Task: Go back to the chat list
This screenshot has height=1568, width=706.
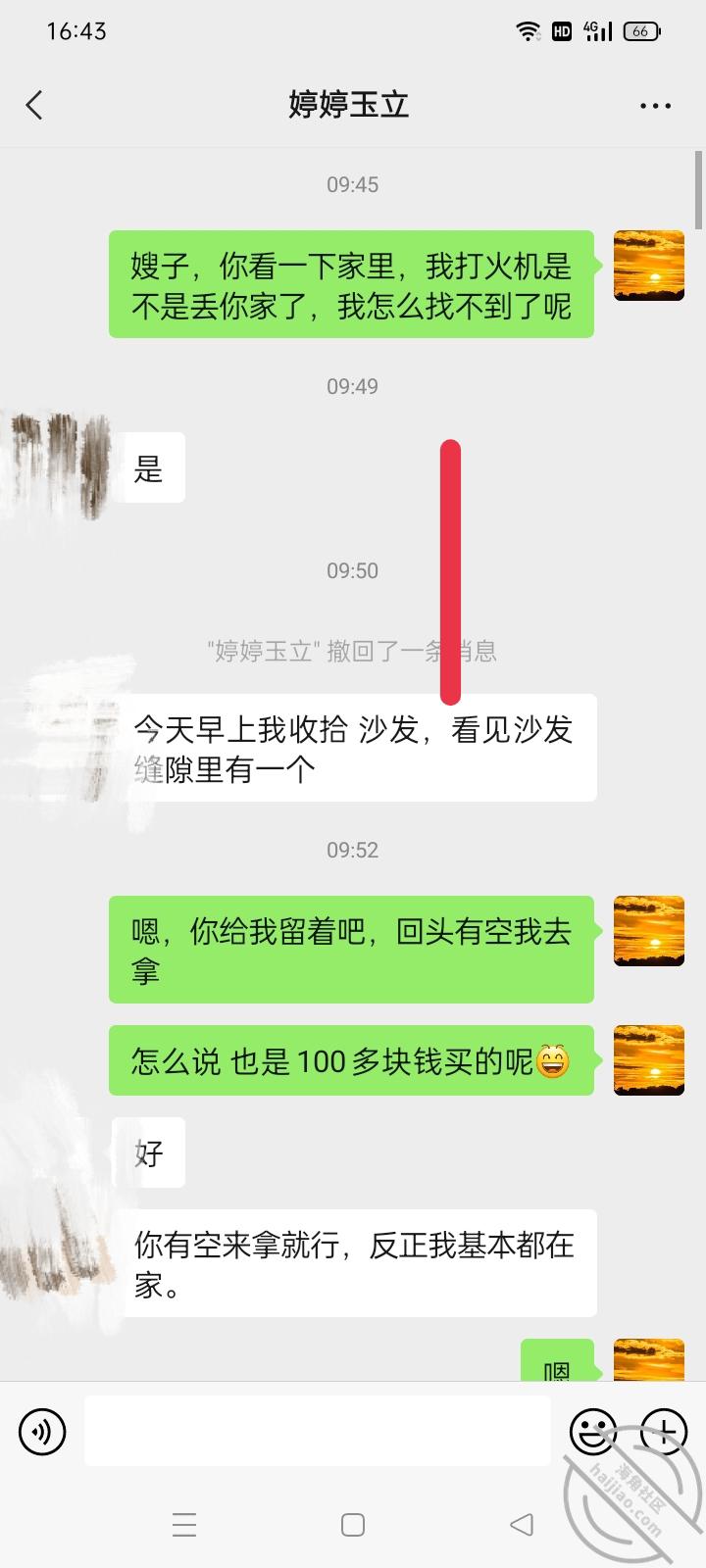Action: tap(35, 105)
